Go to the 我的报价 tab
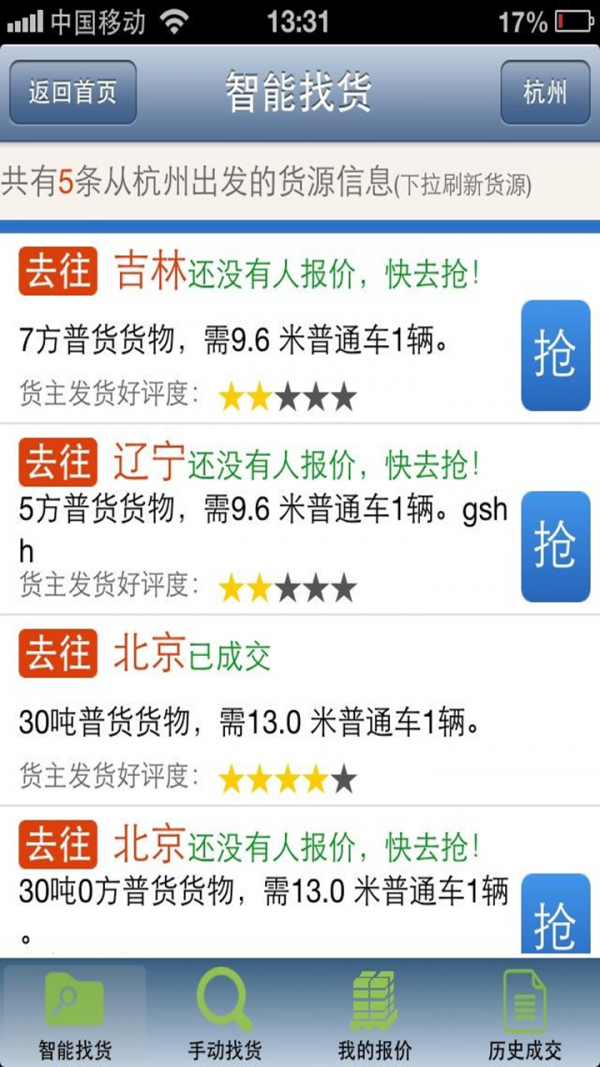 click(x=375, y=1014)
